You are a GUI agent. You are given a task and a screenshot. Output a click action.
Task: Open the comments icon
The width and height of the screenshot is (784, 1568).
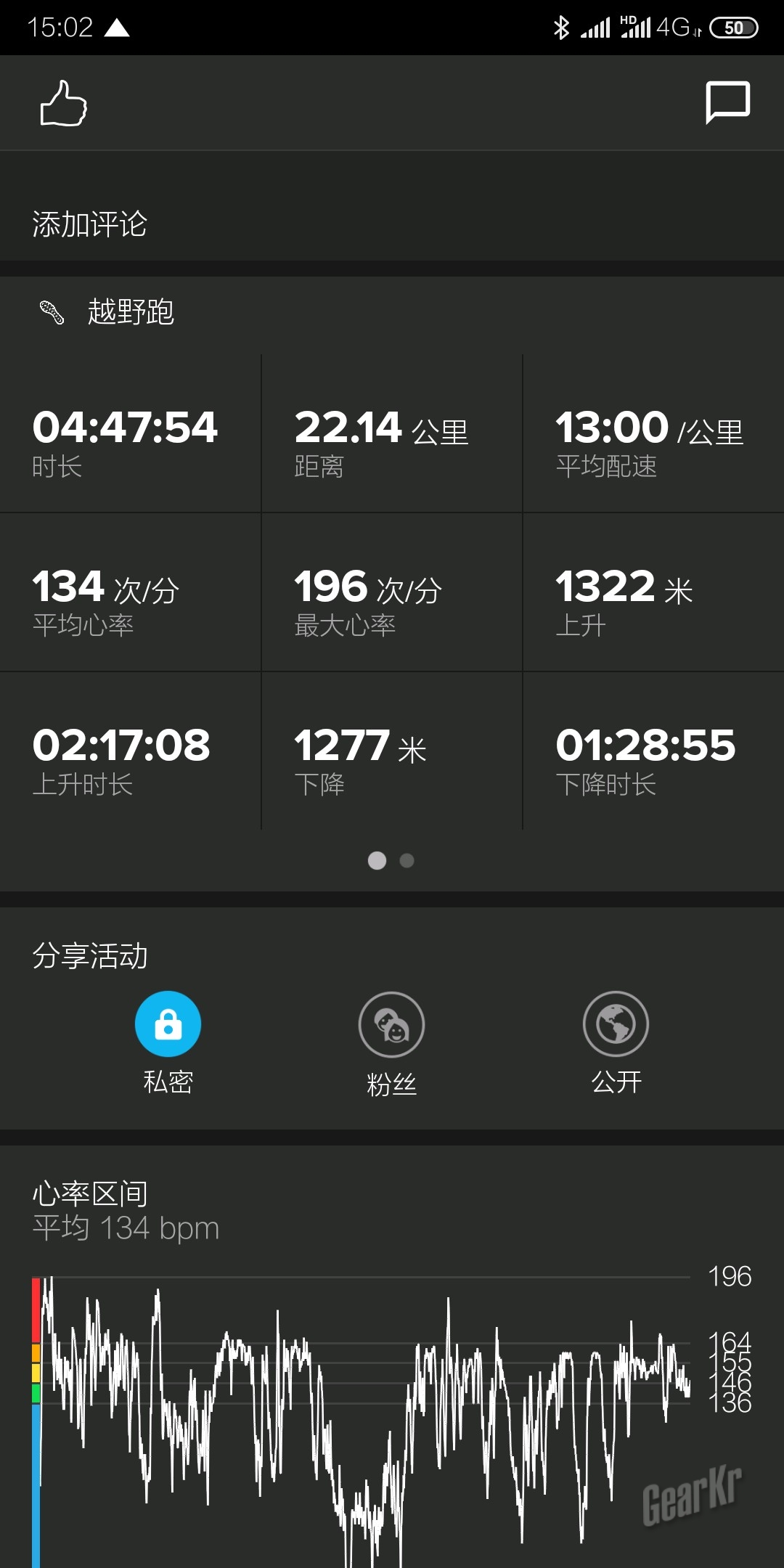click(x=727, y=102)
